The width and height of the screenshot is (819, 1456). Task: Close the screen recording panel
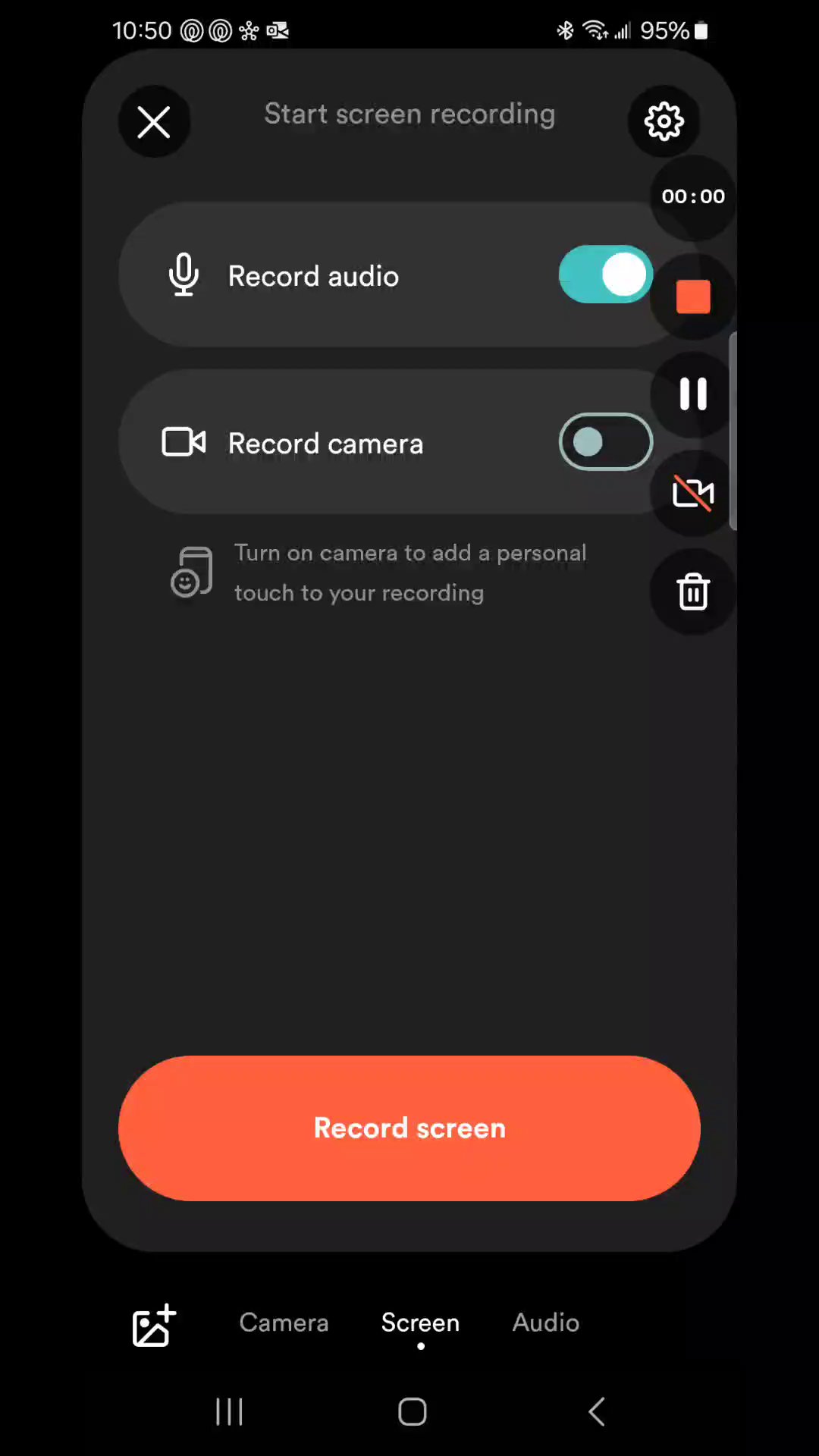(x=154, y=122)
